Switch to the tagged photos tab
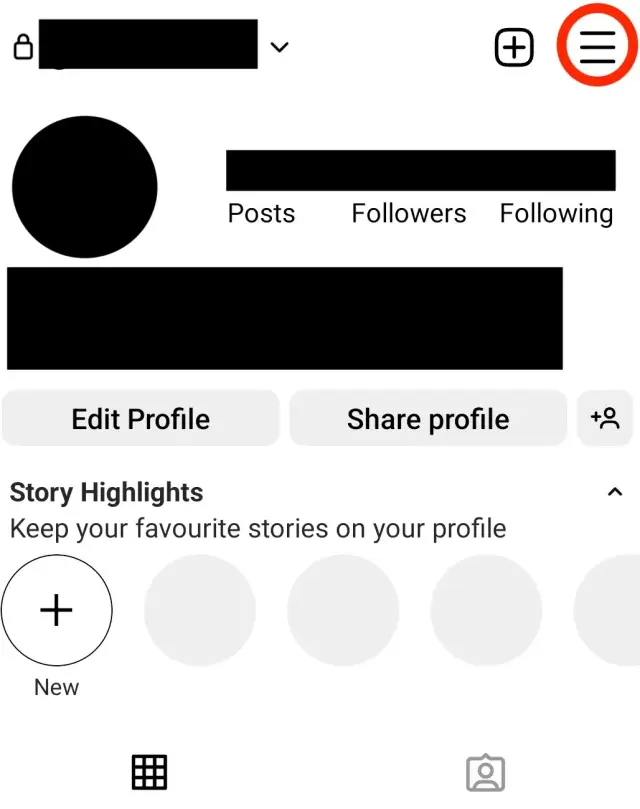Screen dimensions: 640x809 tap(485, 772)
